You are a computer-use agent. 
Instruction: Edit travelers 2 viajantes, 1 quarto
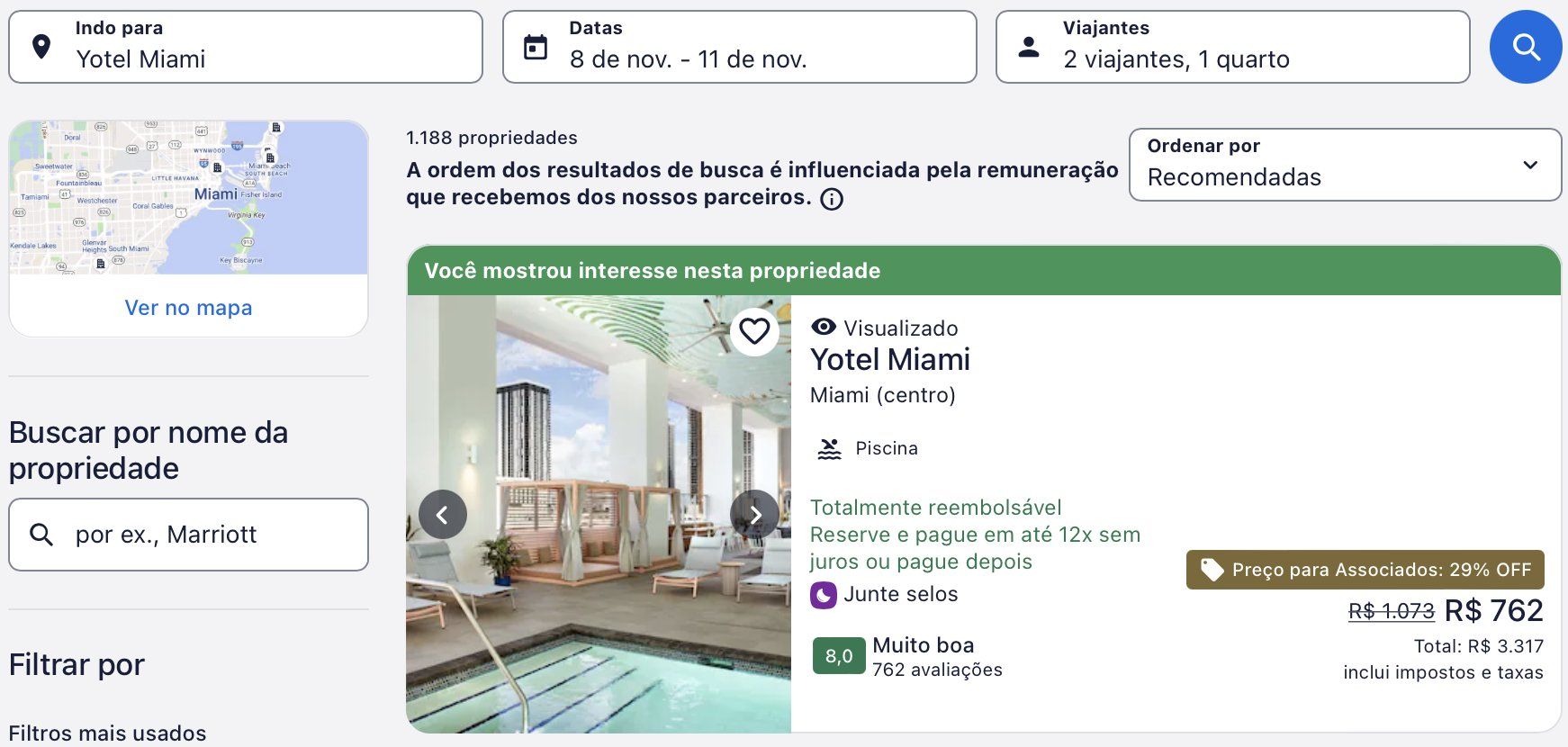tap(1231, 47)
